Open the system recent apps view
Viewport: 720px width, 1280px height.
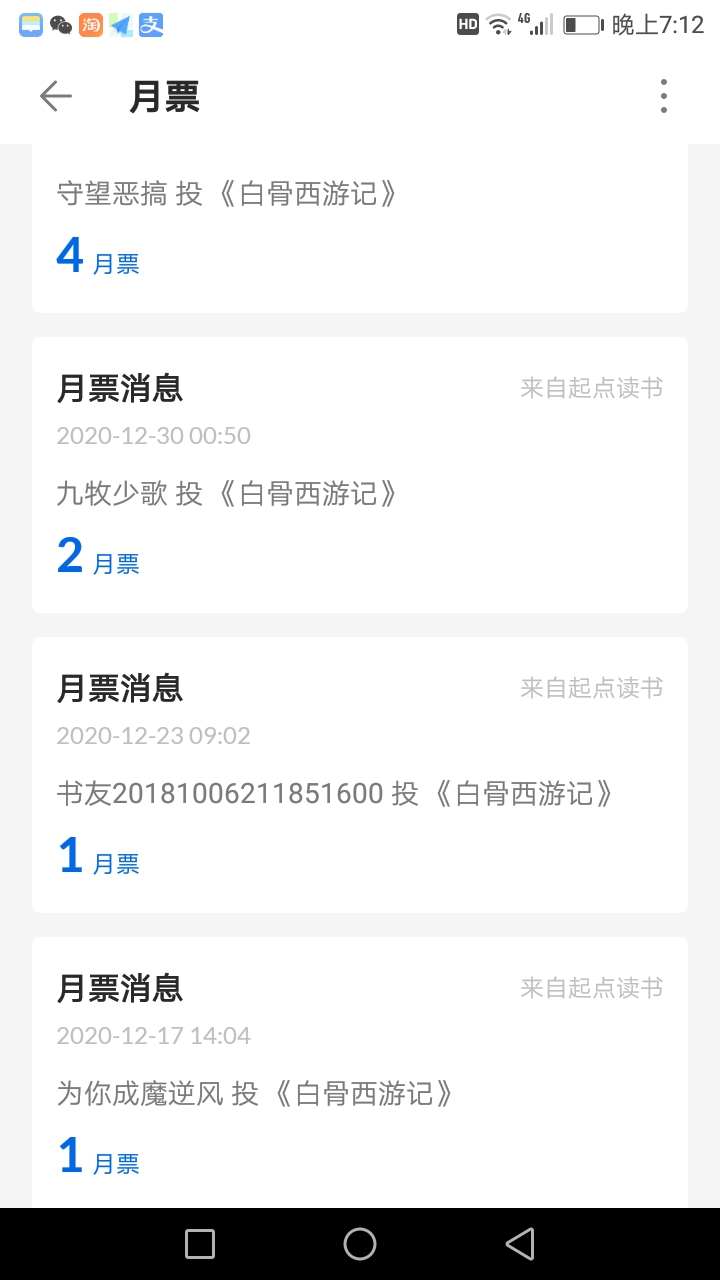click(200, 1244)
